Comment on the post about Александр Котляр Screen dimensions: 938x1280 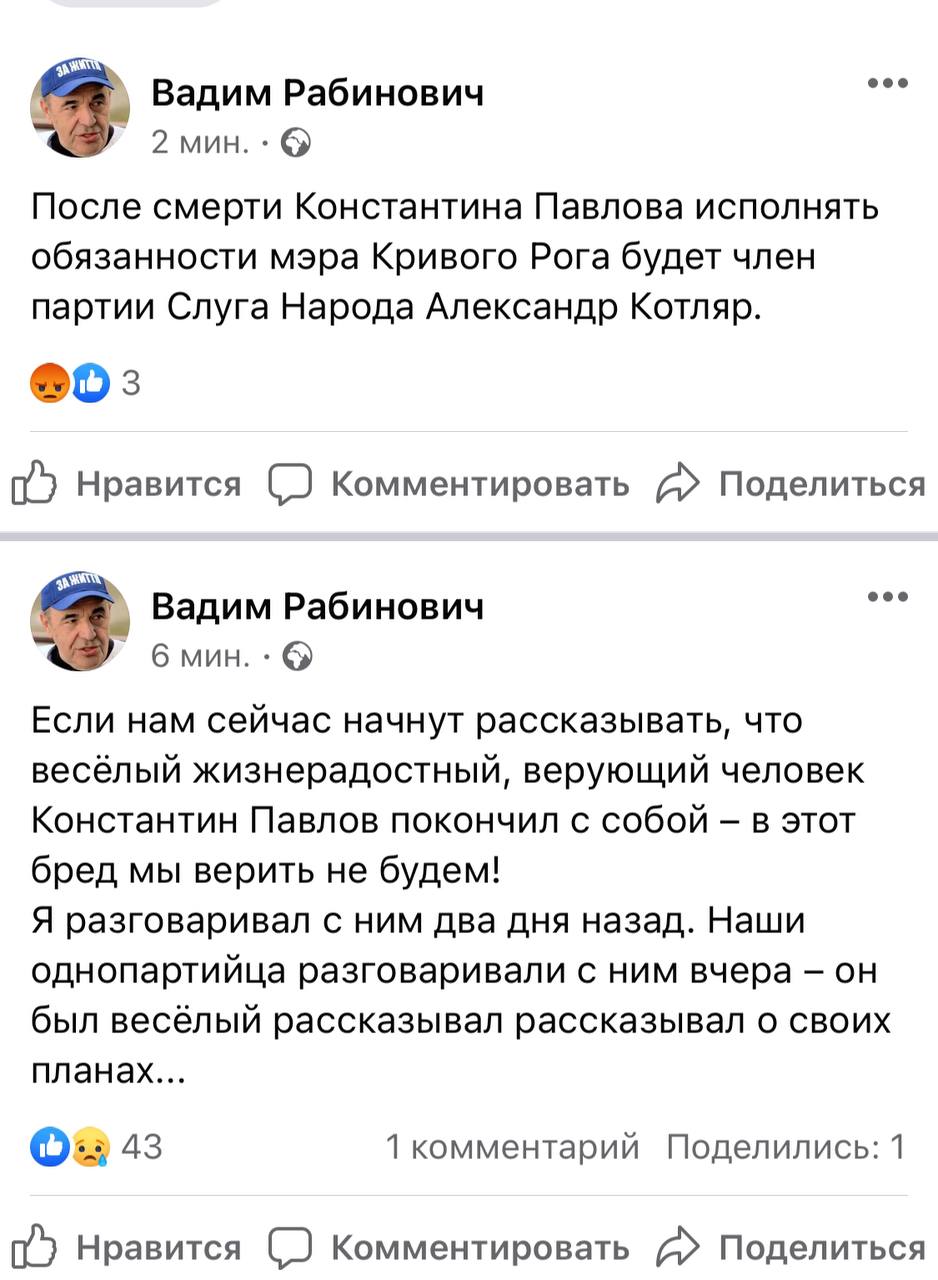450,485
